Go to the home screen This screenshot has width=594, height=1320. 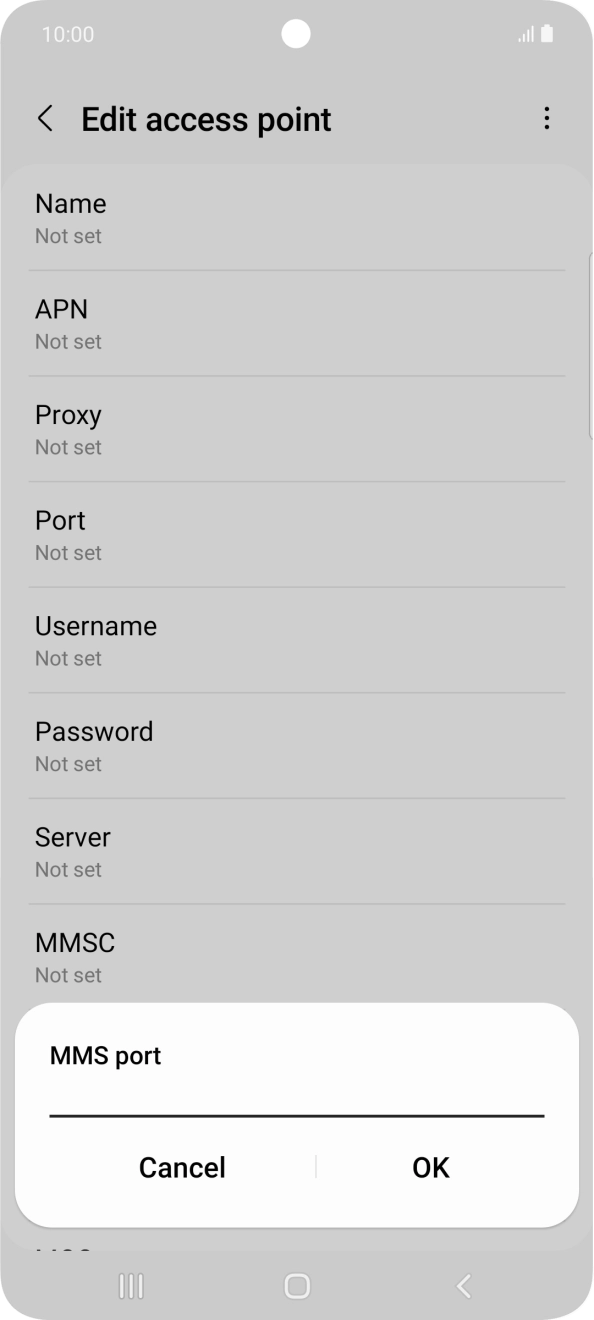pos(297,1286)
